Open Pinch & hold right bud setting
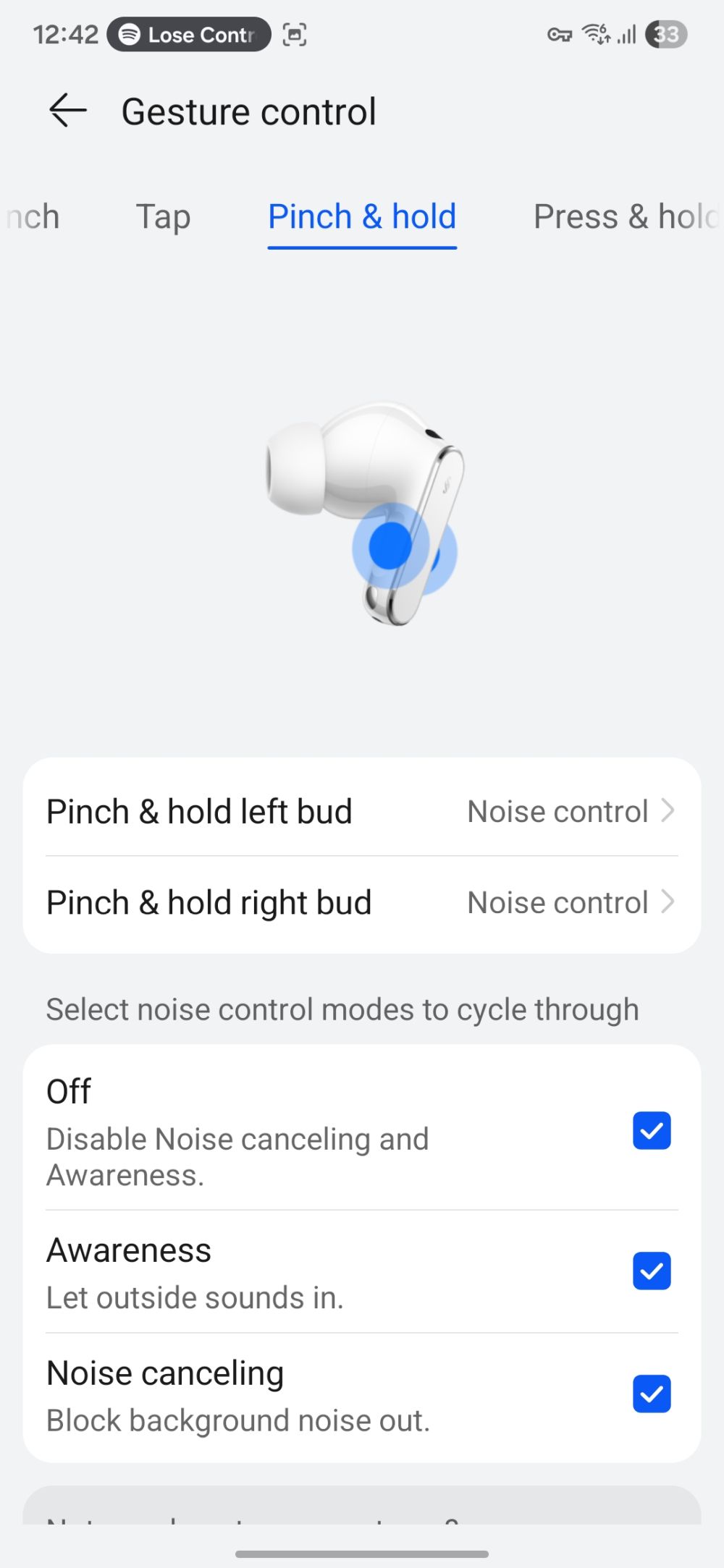The height and width of the screenshot is (1568, 724). coord(362,902)
